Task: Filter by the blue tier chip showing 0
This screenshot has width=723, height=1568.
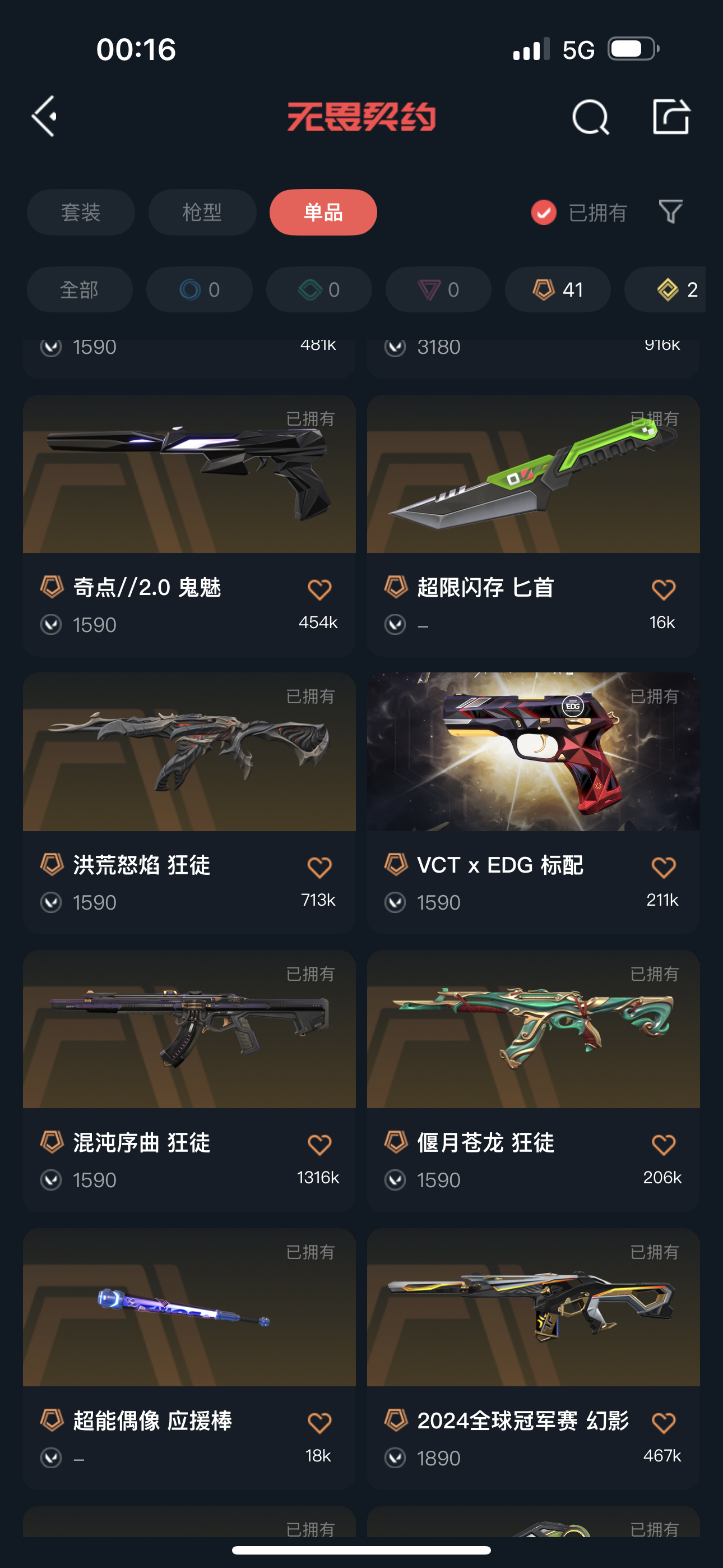Action: pos(199,290)
